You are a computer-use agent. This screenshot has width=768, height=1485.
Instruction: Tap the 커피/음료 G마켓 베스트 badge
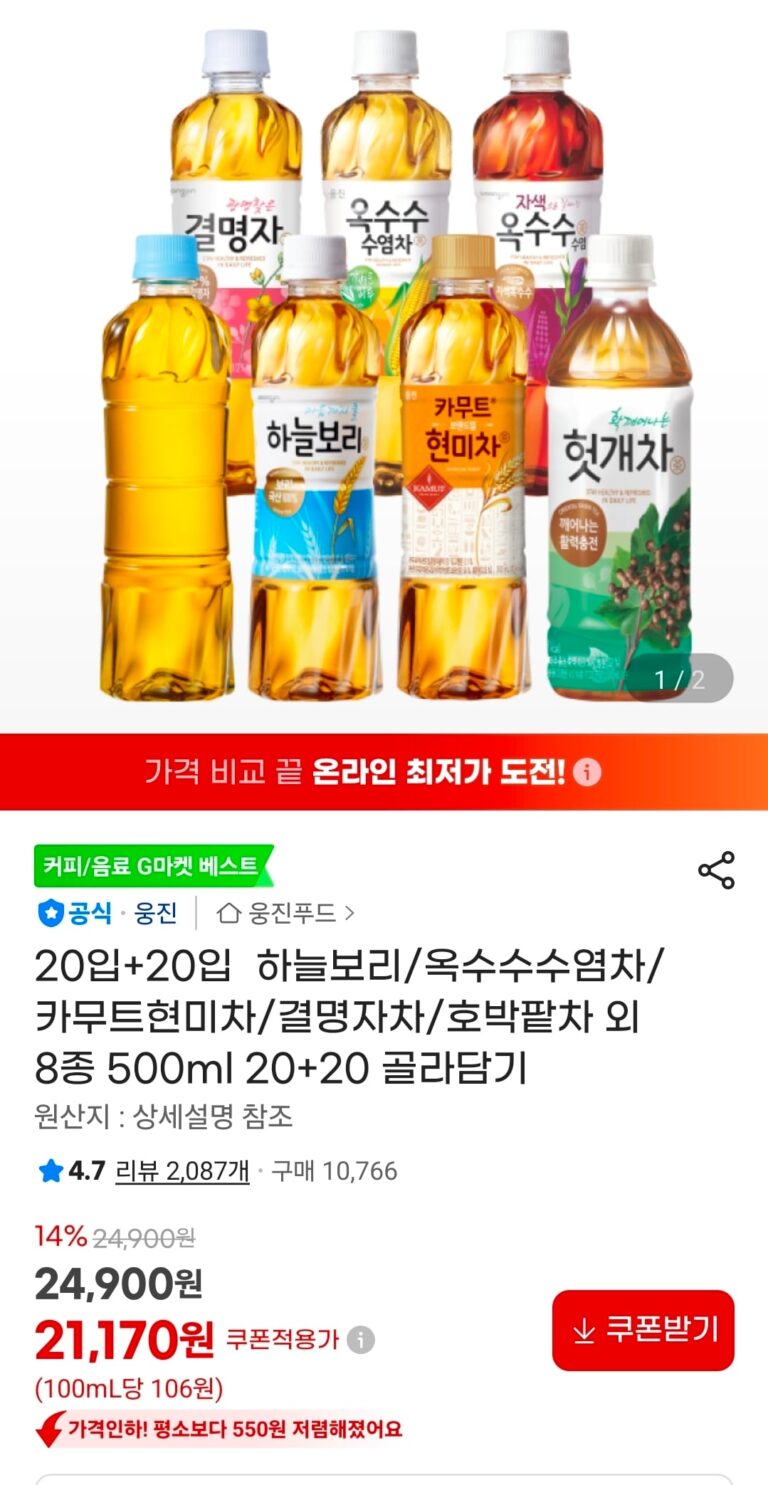152,866
